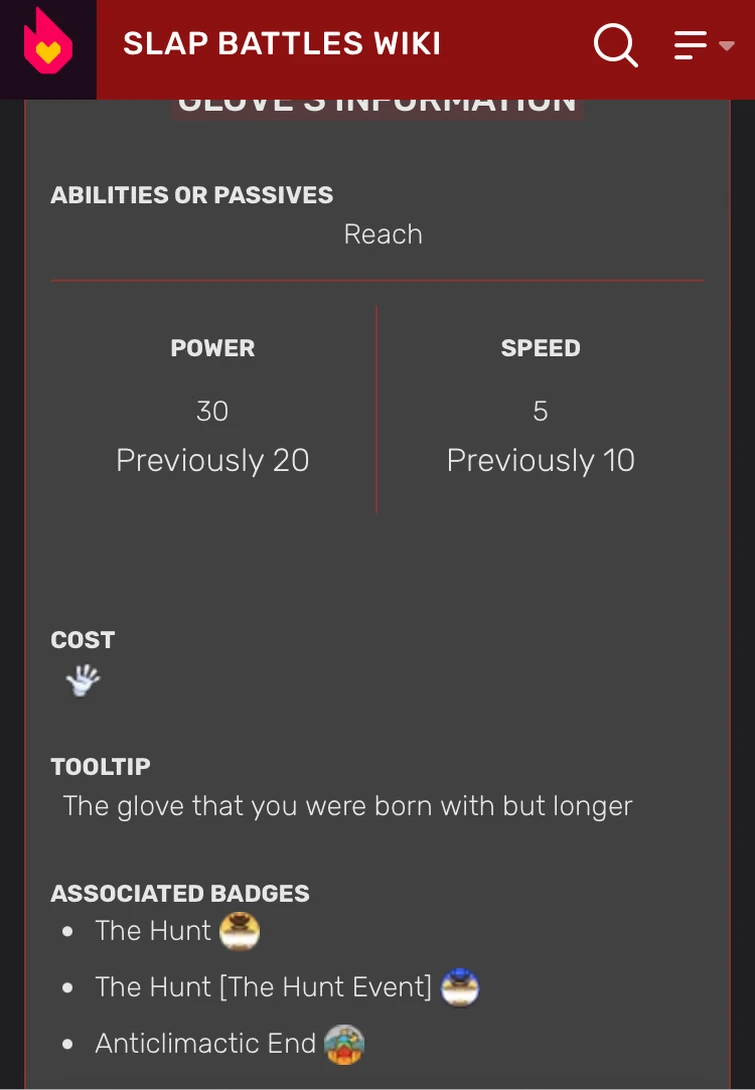Open The Hunt badge link
The height and width of the screenshot is (1090, 755).
[x=153, y=930]
